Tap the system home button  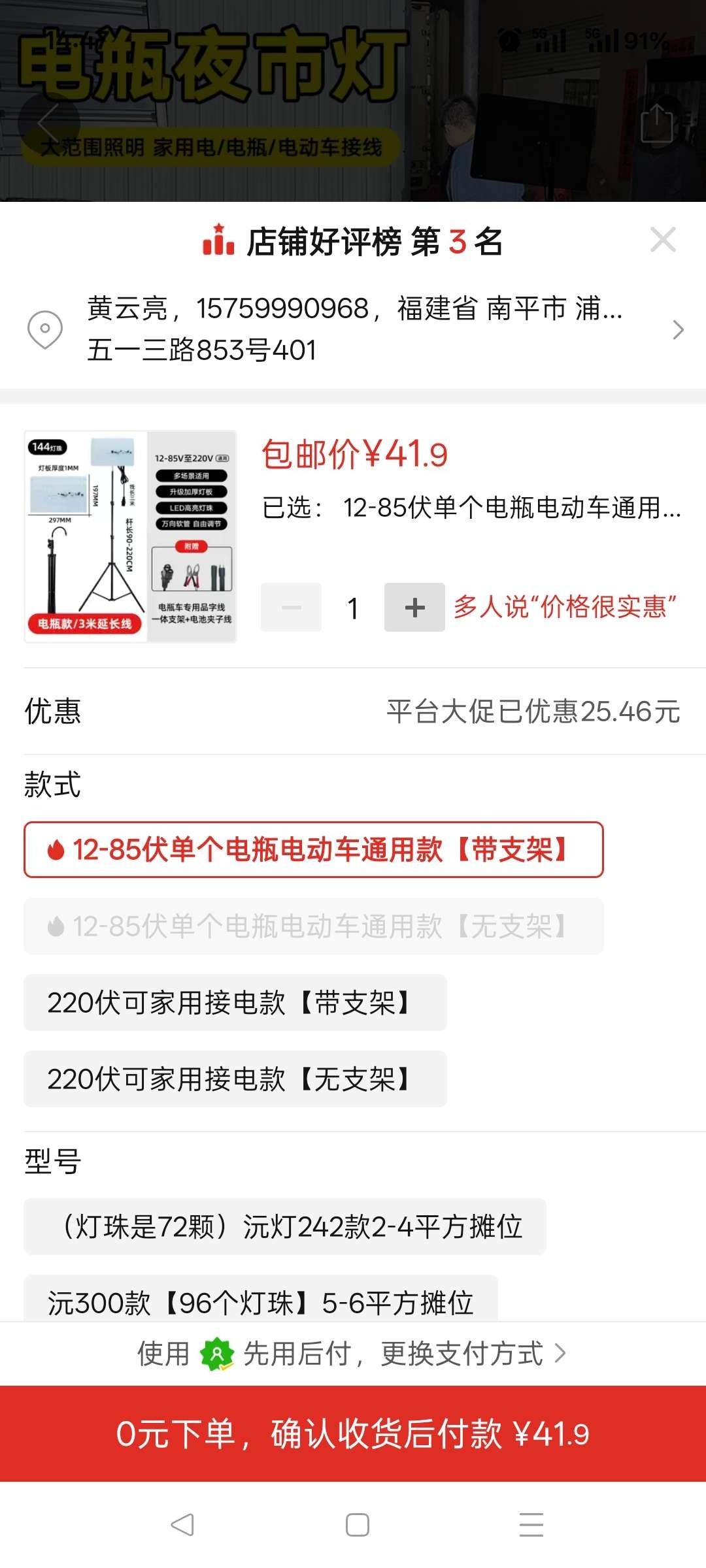pyautogui.click(x=357, y=1525)
